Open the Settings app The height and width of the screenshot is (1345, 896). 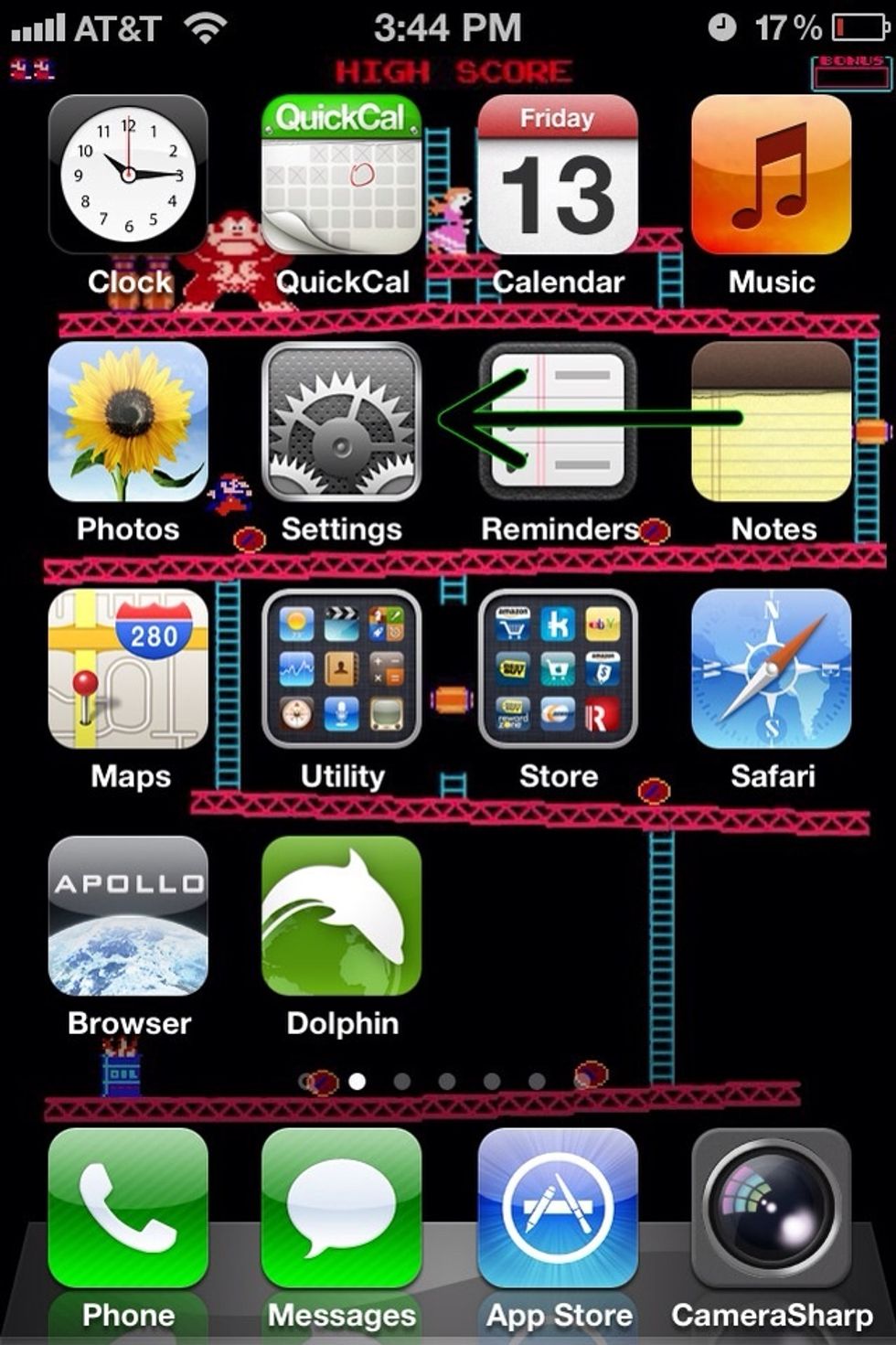point(341,425)
